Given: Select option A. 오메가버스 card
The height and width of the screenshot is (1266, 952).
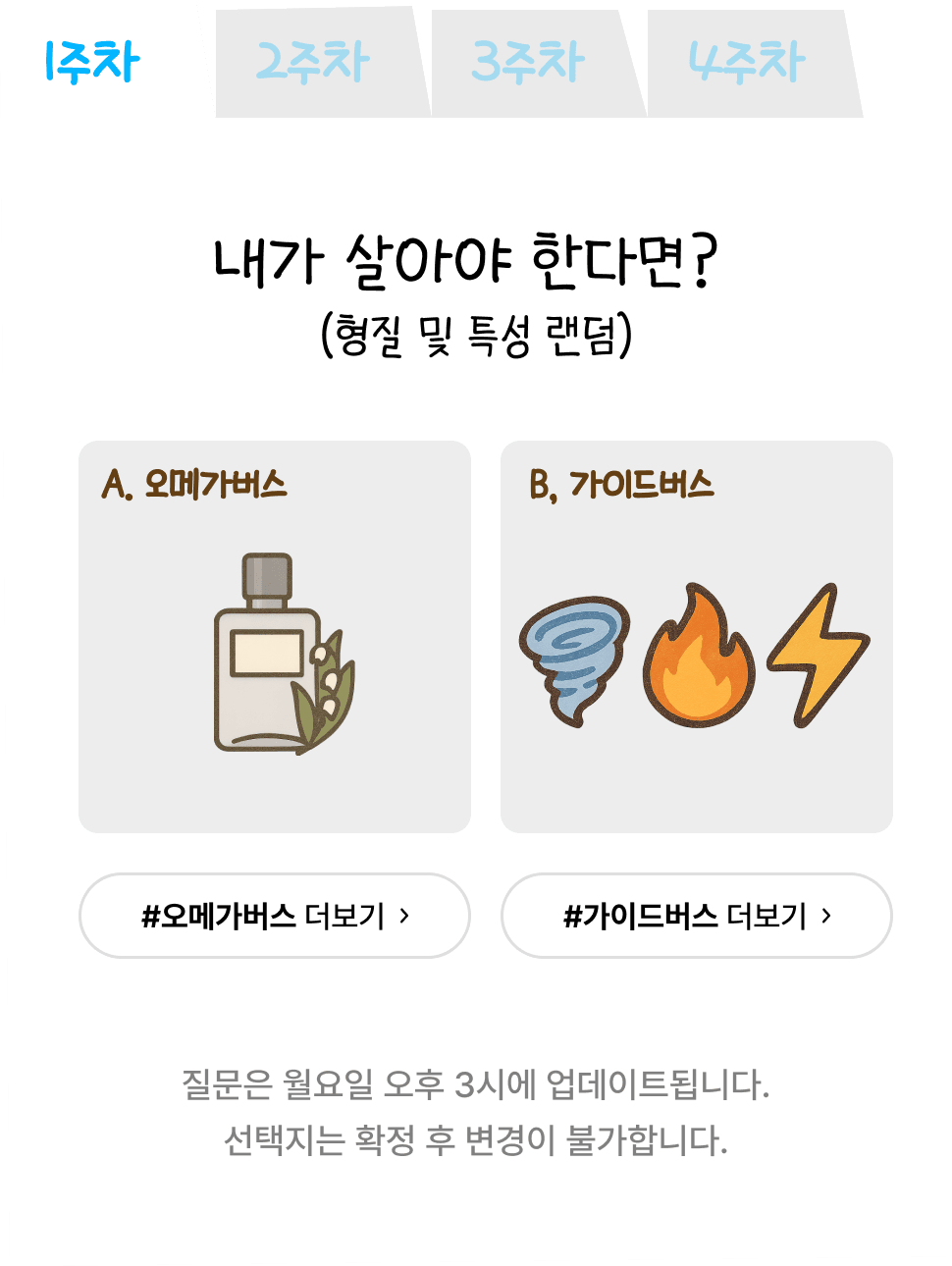Looking at the screenshot, I should (x=275, y=636).
